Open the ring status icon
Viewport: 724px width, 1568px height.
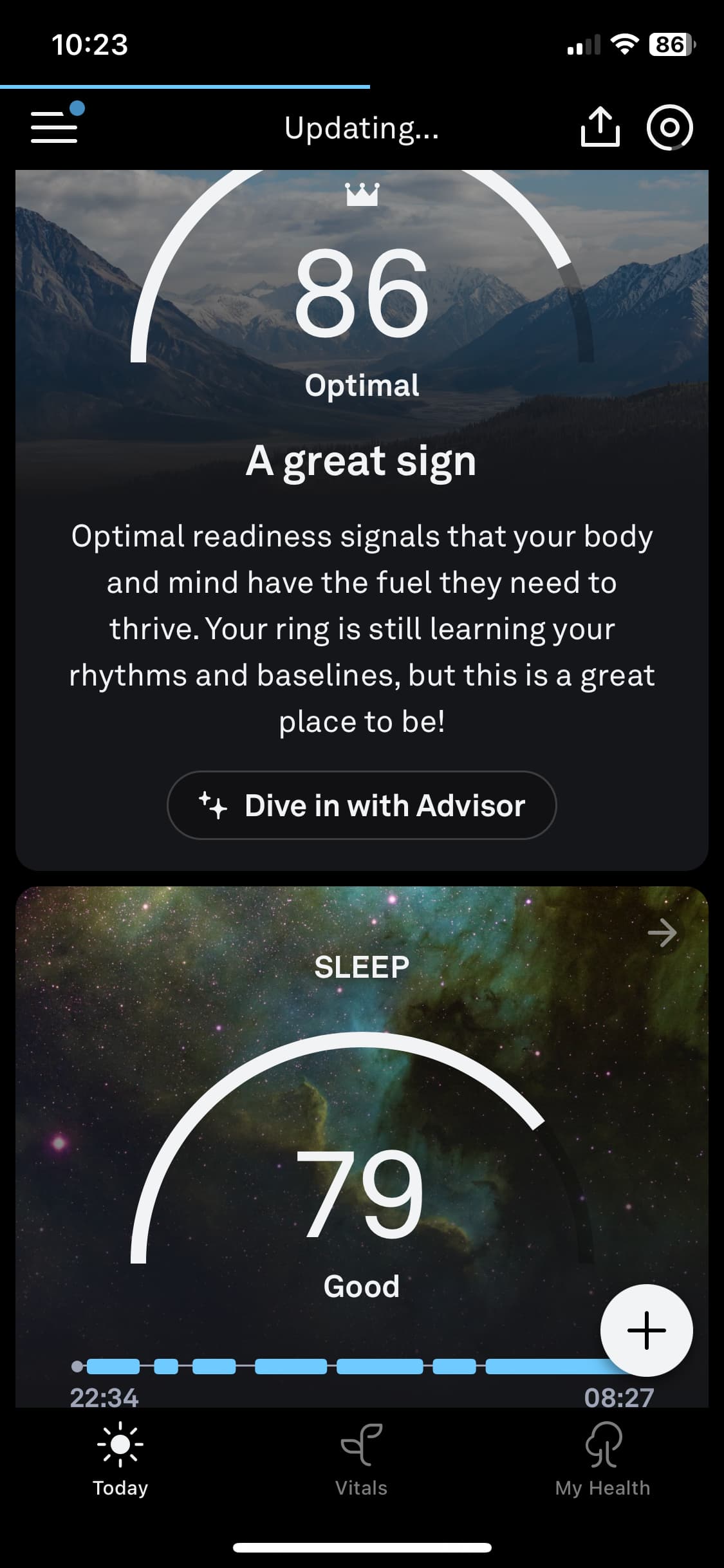(x=669, y=127)
